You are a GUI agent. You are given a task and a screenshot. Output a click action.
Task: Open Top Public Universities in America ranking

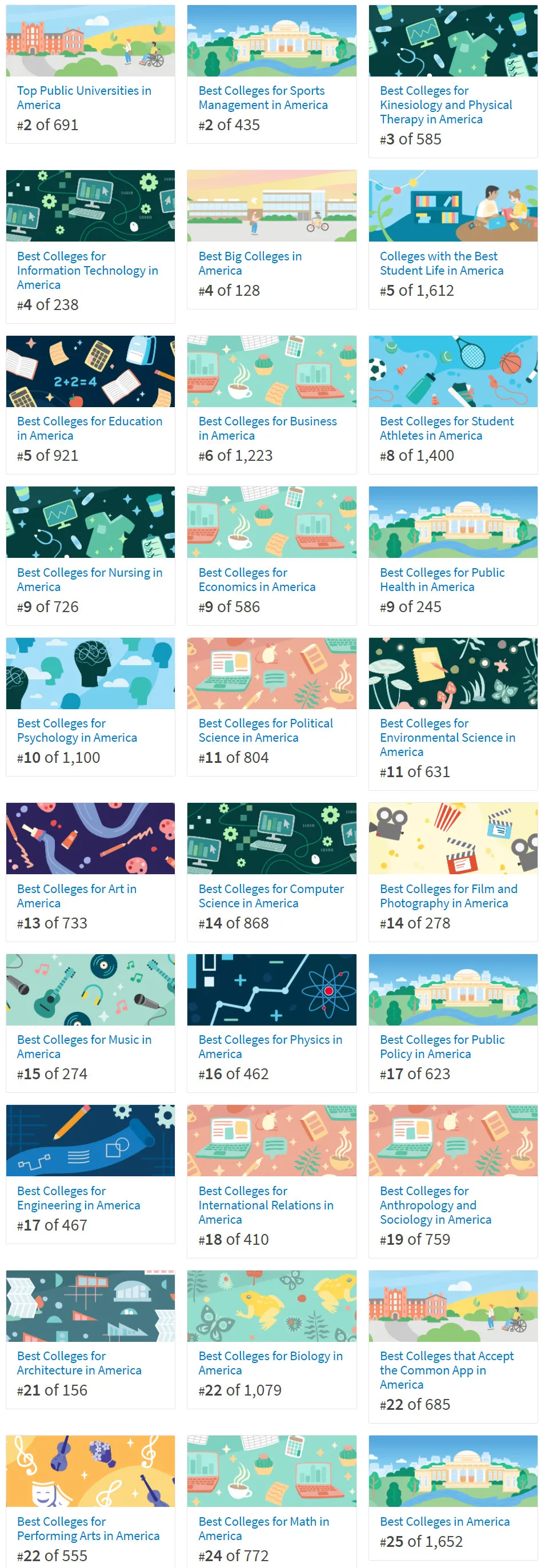click(x=84, y=98)
